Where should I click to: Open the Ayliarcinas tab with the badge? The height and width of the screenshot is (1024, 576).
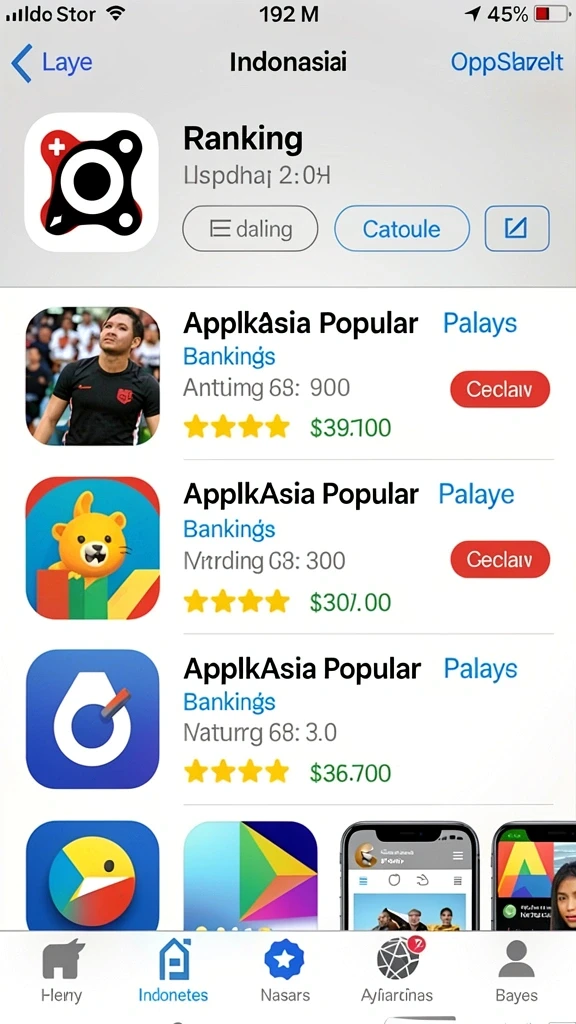[x=397, y=972]
